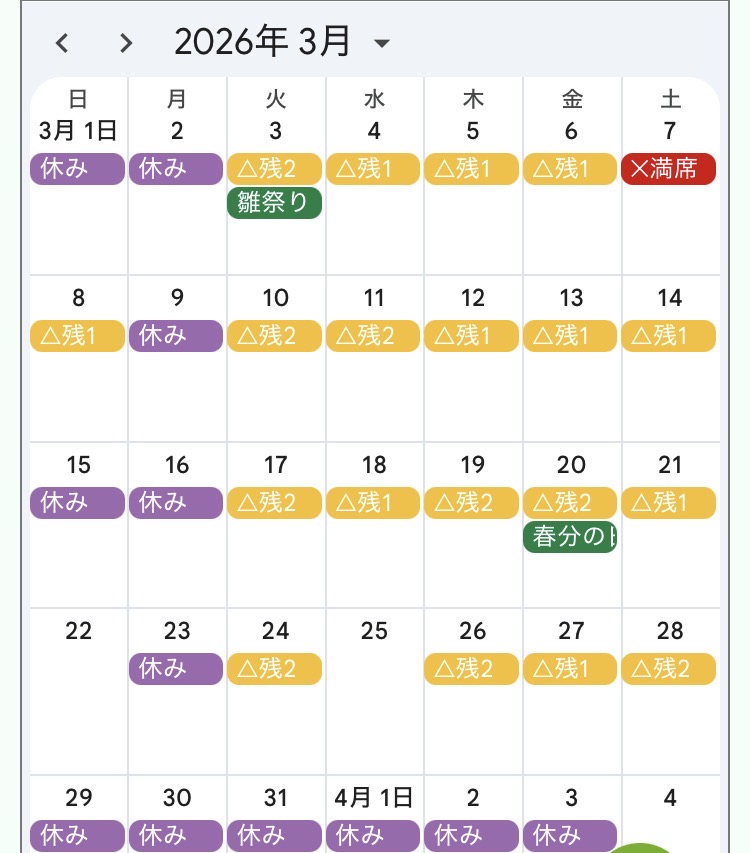The height and width of the screenshot is (853, 750).
Task: Select the △残1 event on March 14
Action: coord(669,335)
